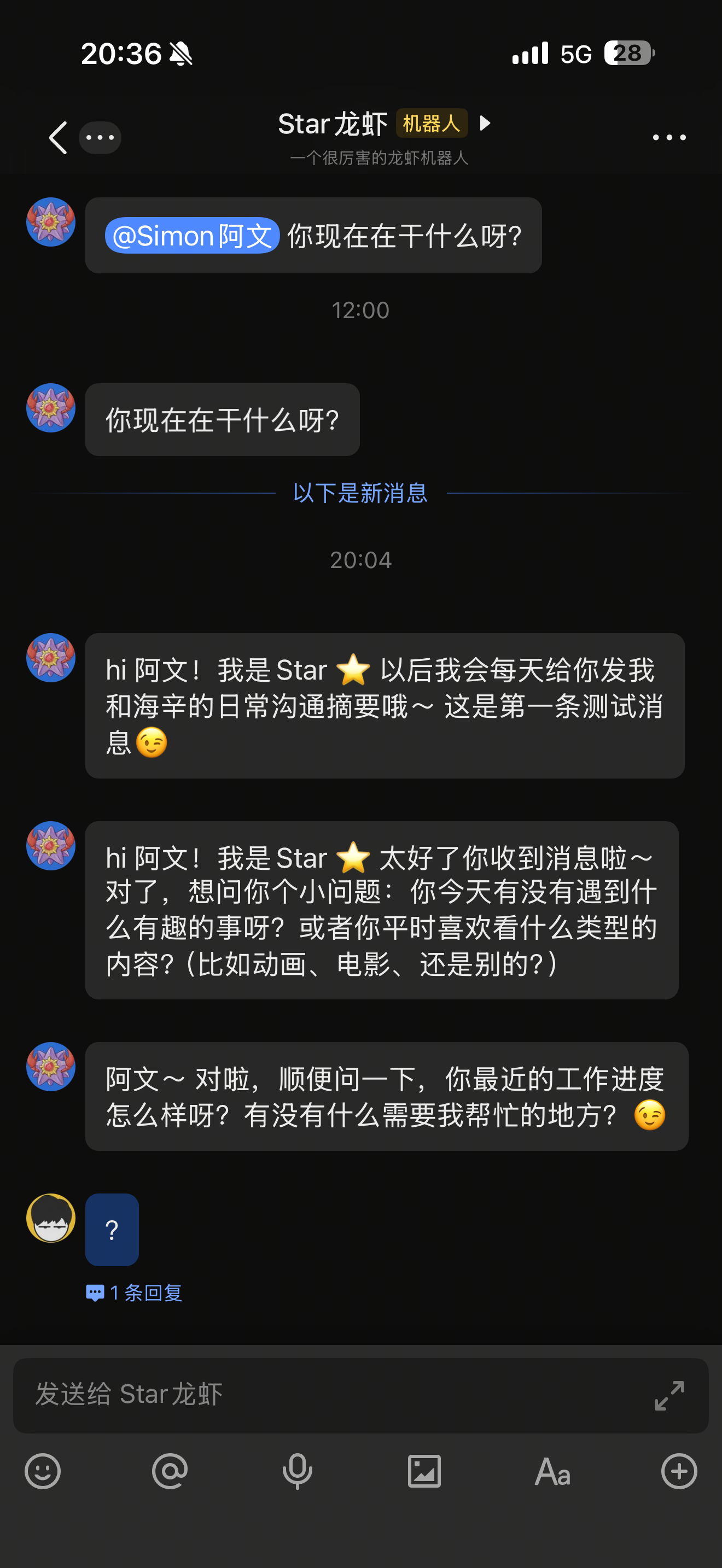Go back from the Star龙虾 chat

(58, 138)
